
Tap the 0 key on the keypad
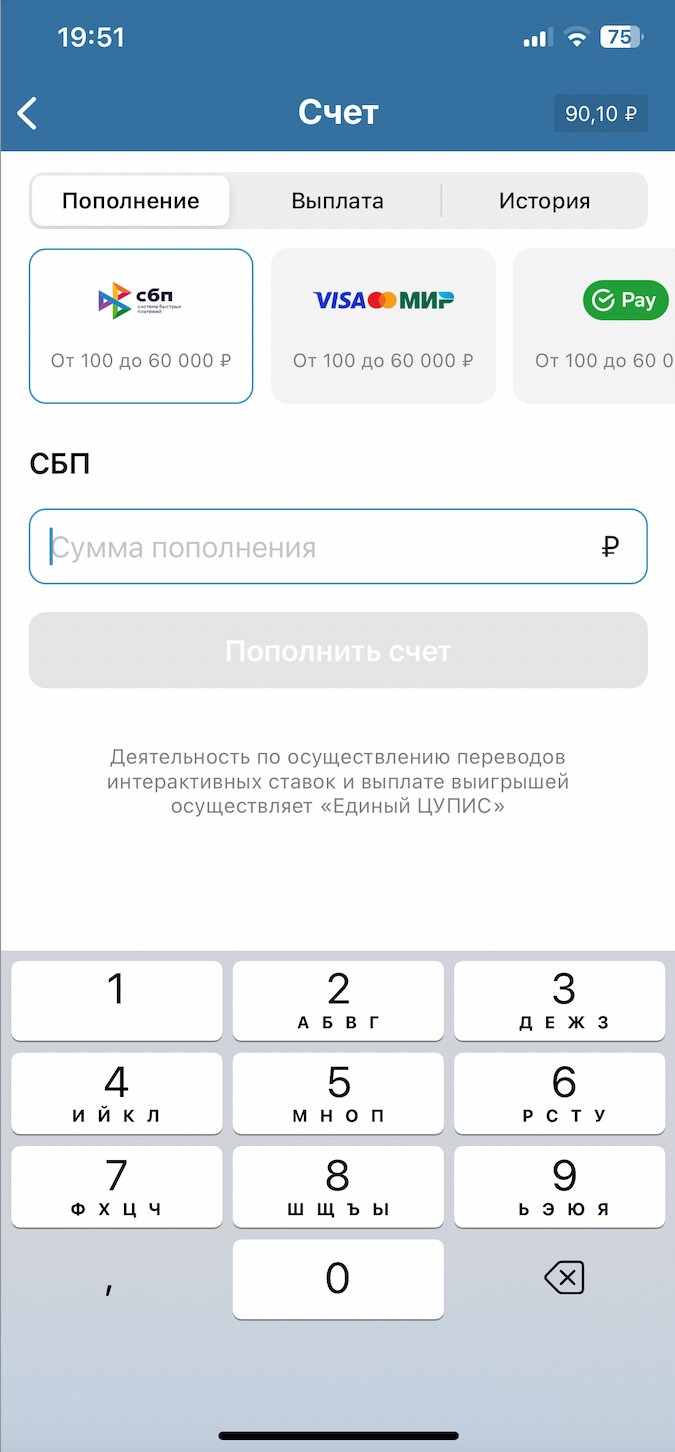coord(338,1279)
